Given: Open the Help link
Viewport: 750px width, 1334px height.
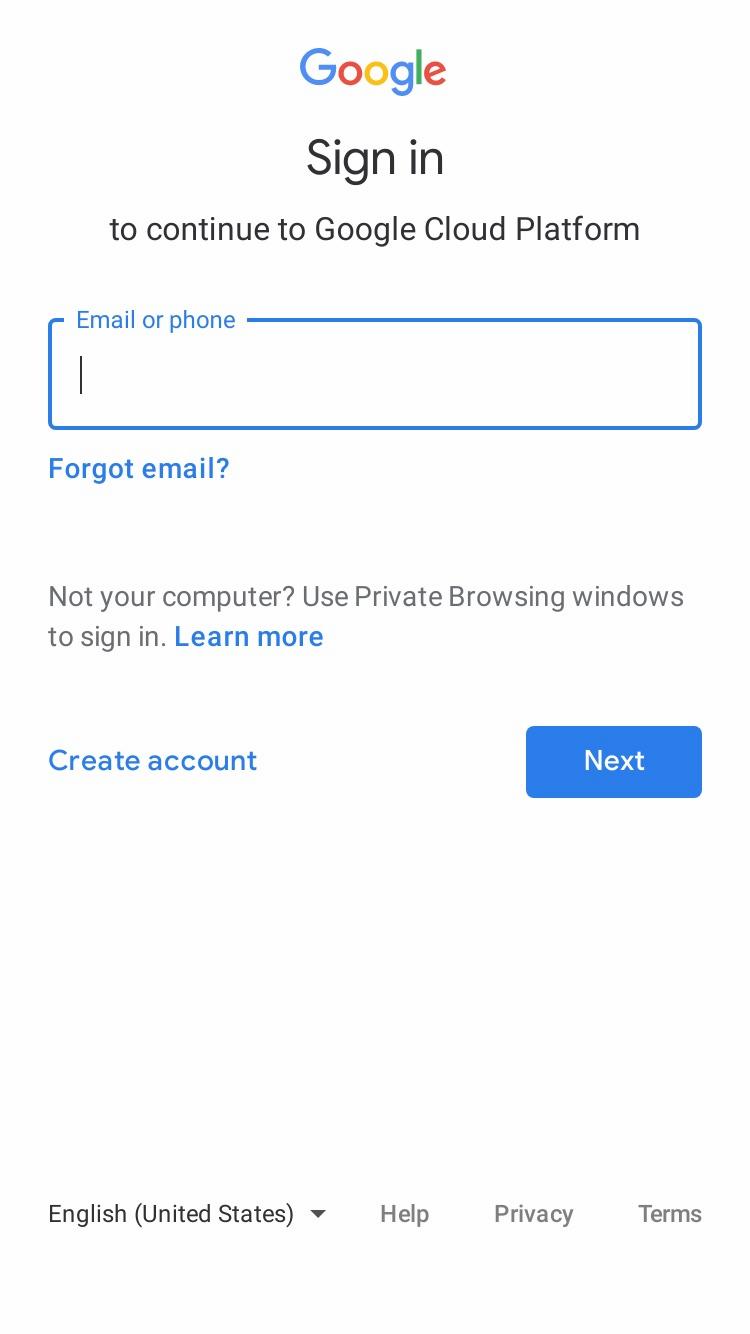Looking at the screenshot, I should (x=405, y=1214).
